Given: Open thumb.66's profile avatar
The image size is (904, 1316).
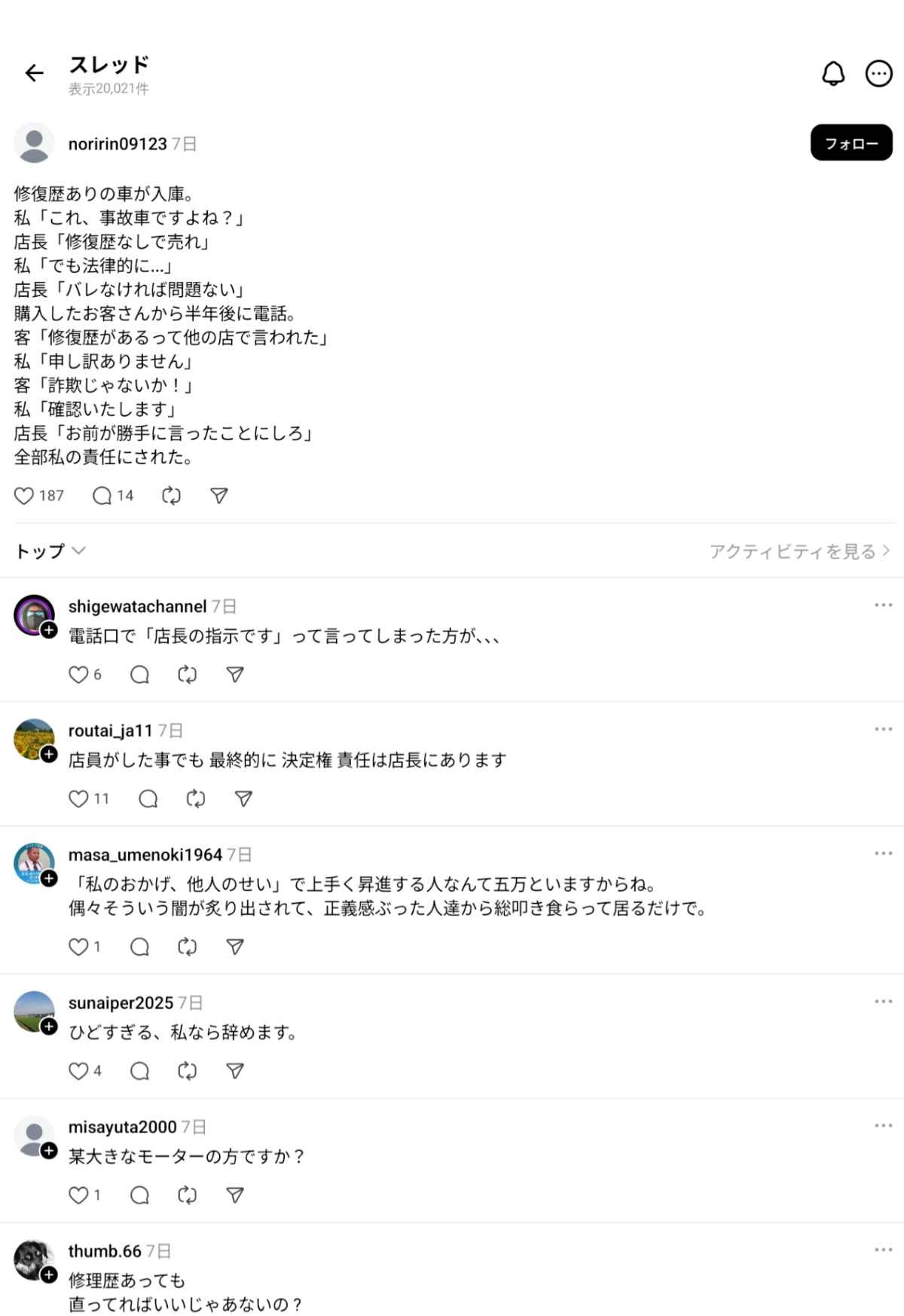Looking at the screenshot, I should (x=34, y=1259).
